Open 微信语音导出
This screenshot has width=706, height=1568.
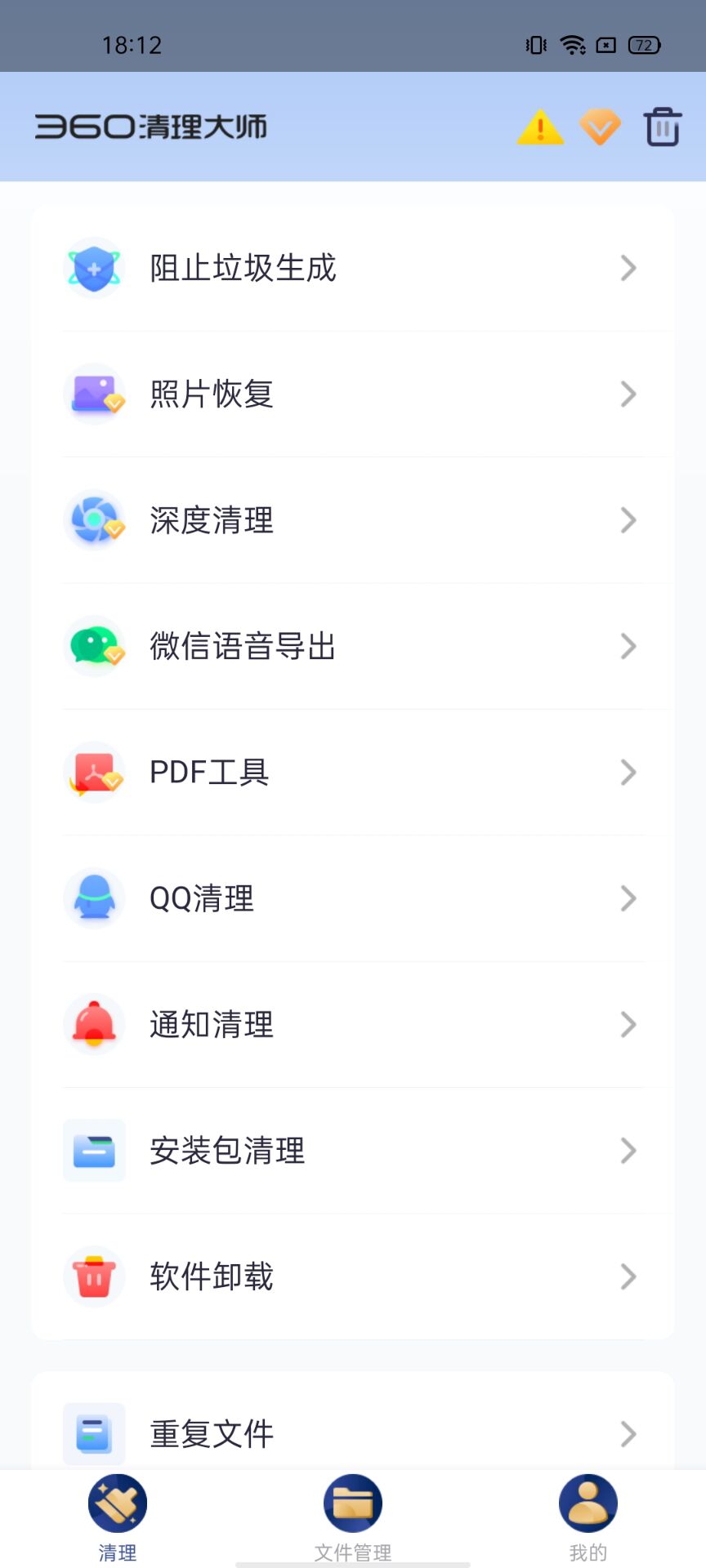[x=353, y=647]
